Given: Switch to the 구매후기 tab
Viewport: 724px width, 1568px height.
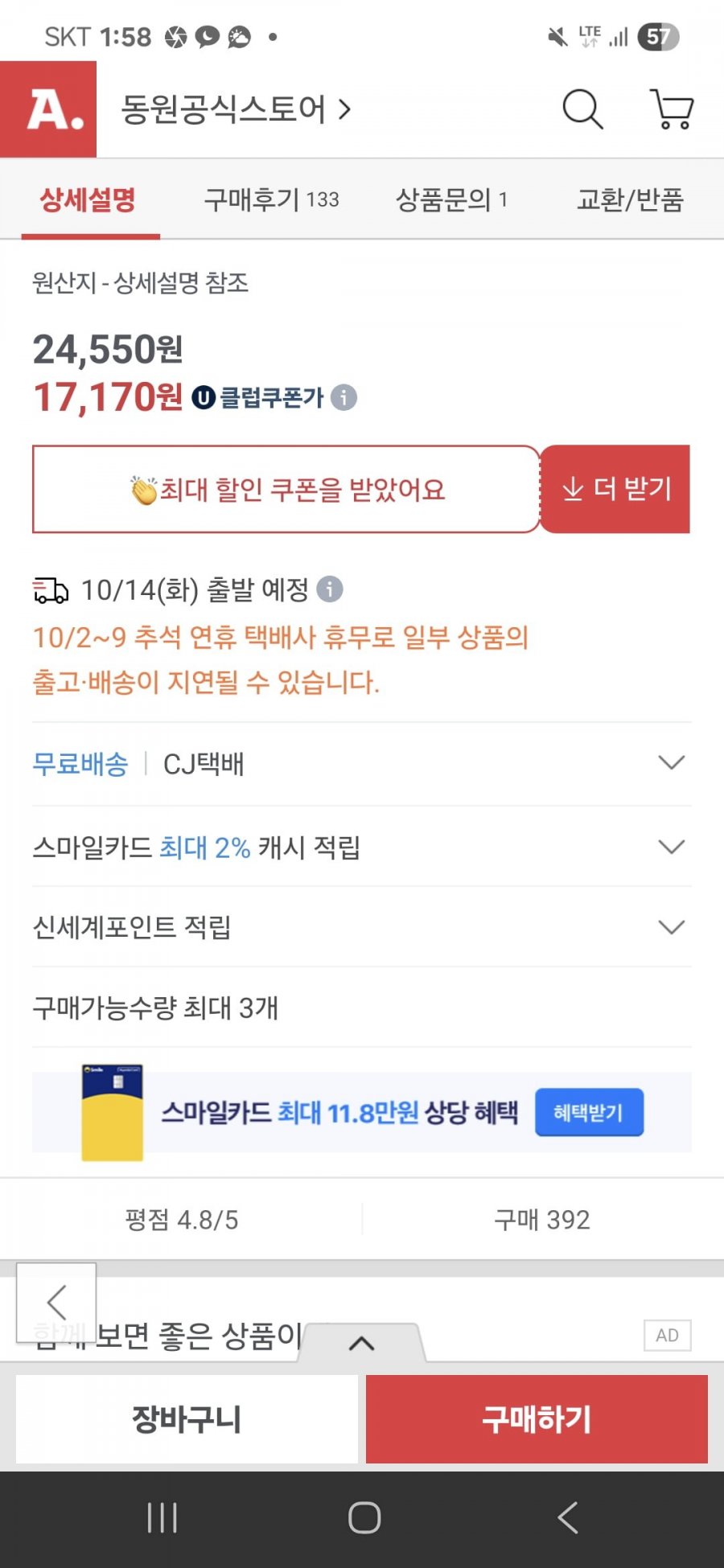Looking at the screenshot, I should click(271, 199).
